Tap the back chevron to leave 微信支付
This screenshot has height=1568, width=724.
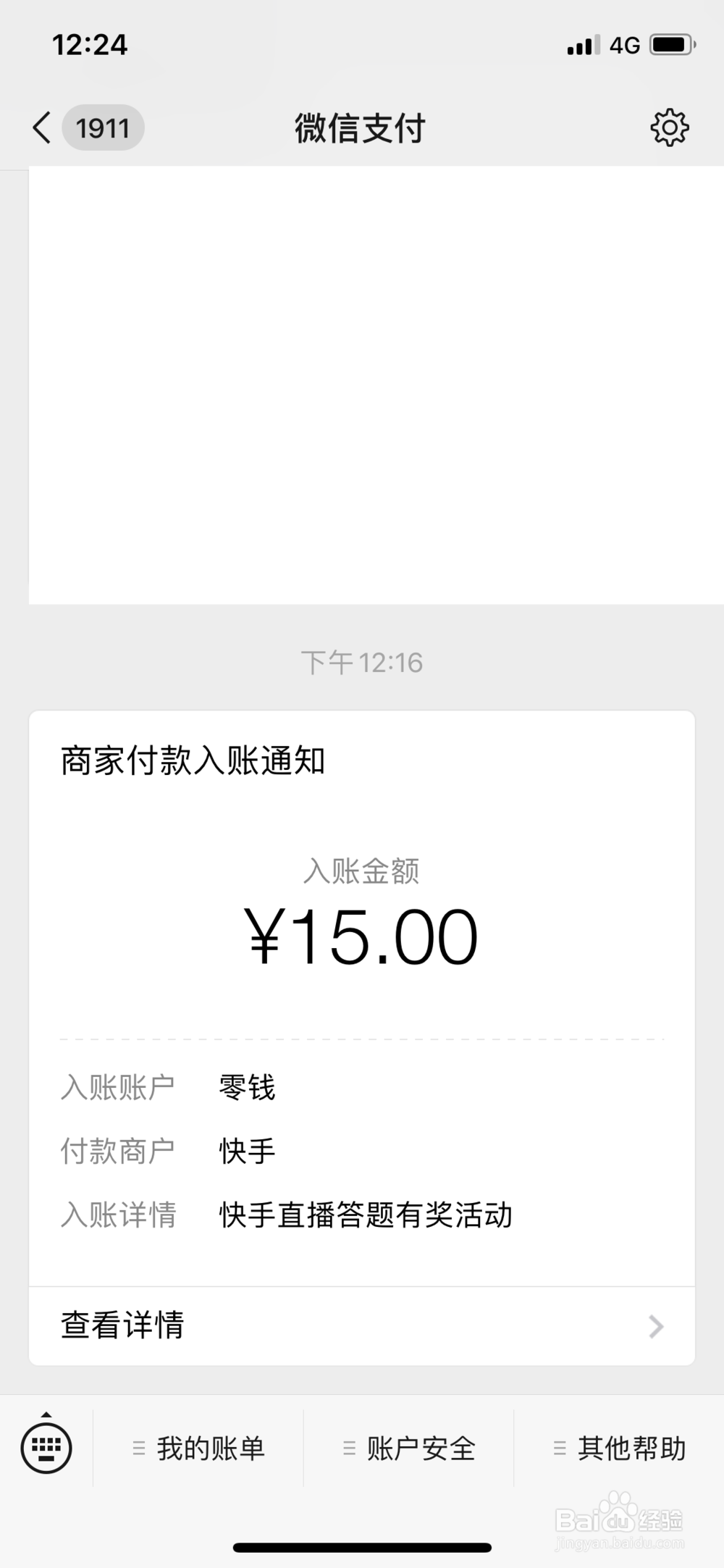(41, 126)
